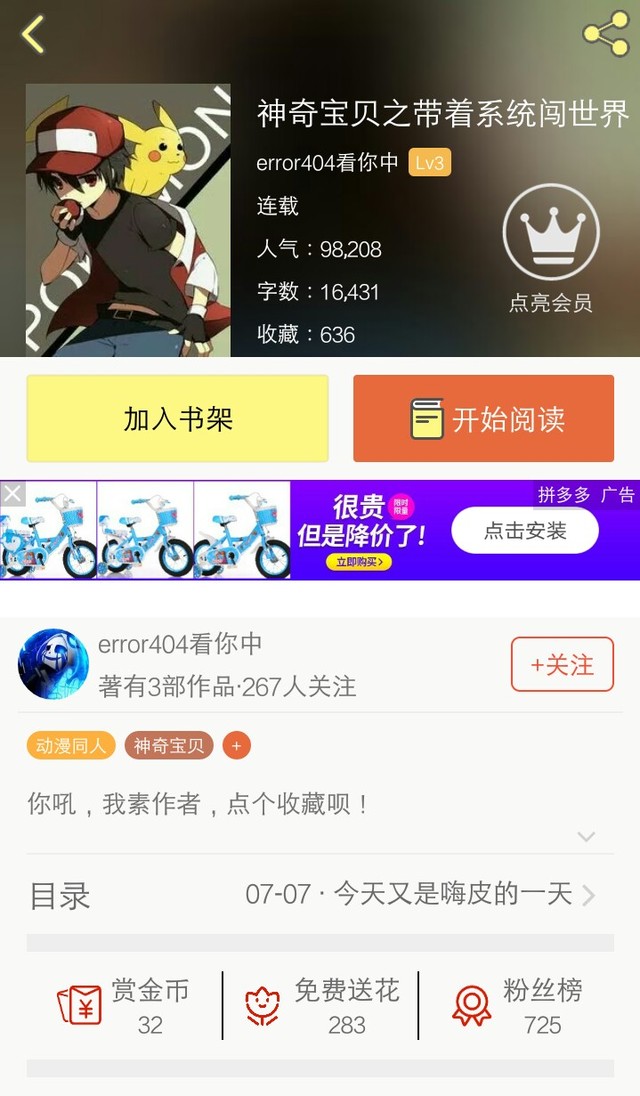Open author error404看你中 avatar
Image resolution: width=640 pixels, height=1096 pixels.
click(x=53, y=664)
